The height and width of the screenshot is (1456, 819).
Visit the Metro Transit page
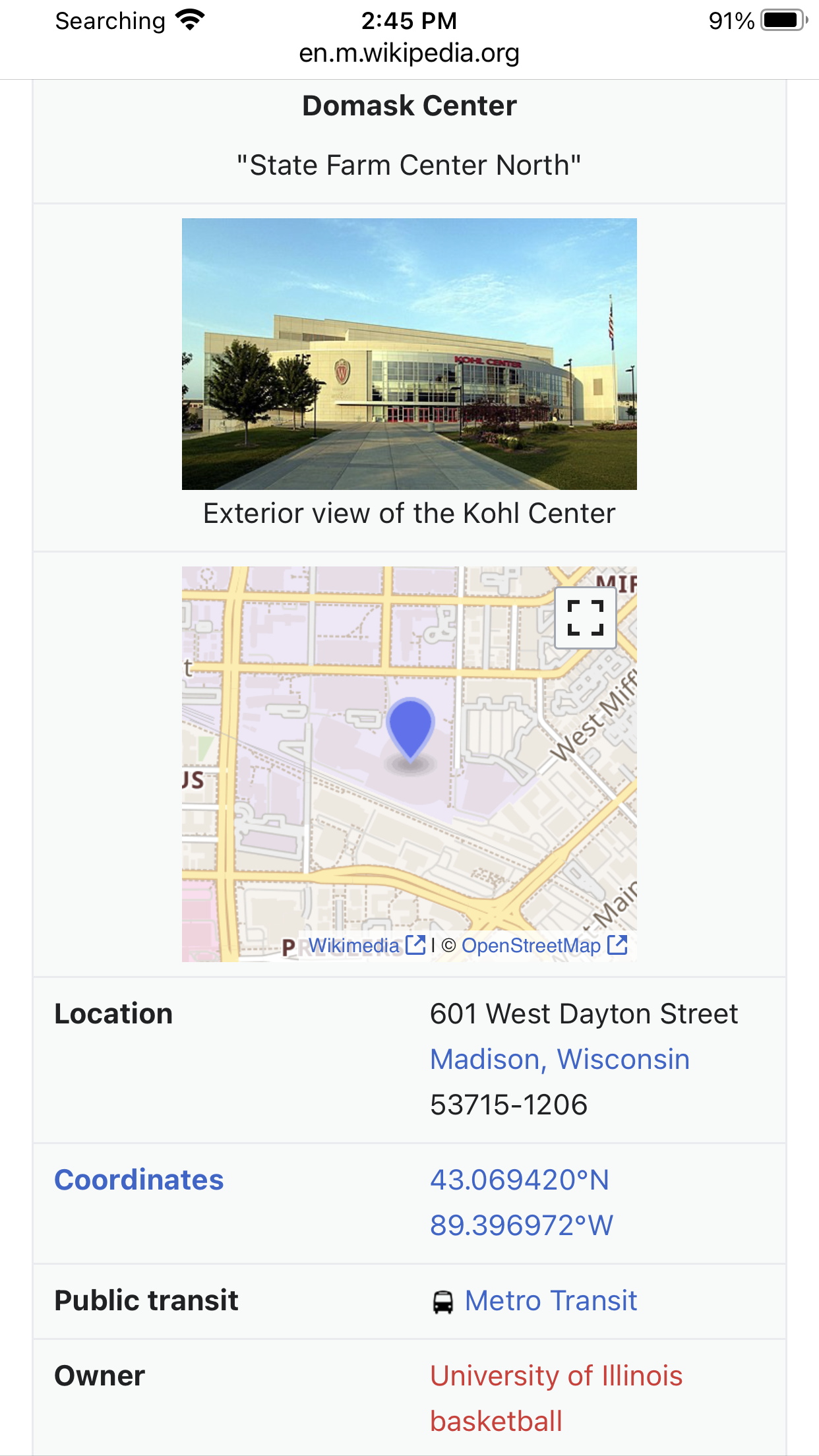click(x=551, y=1300)
